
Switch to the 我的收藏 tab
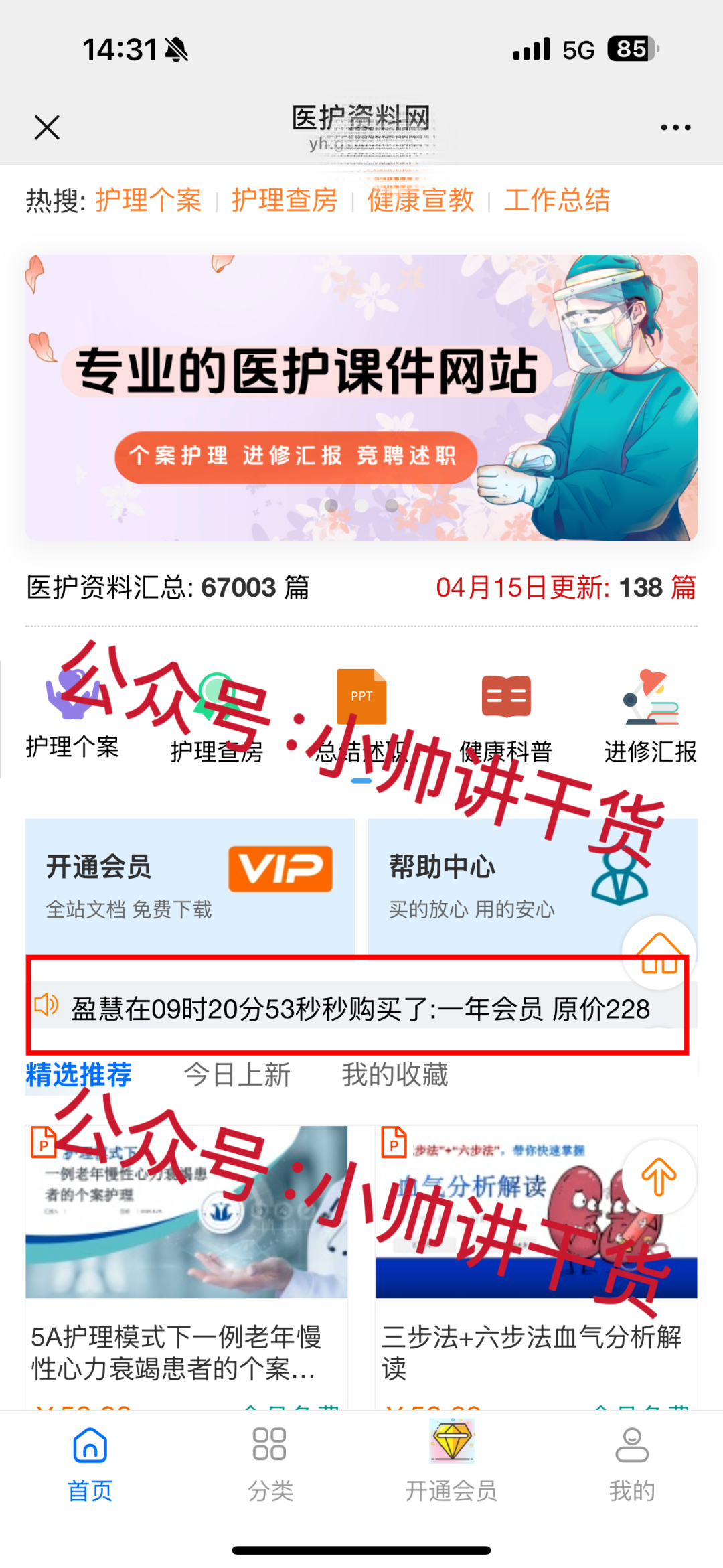[395, 1075]
